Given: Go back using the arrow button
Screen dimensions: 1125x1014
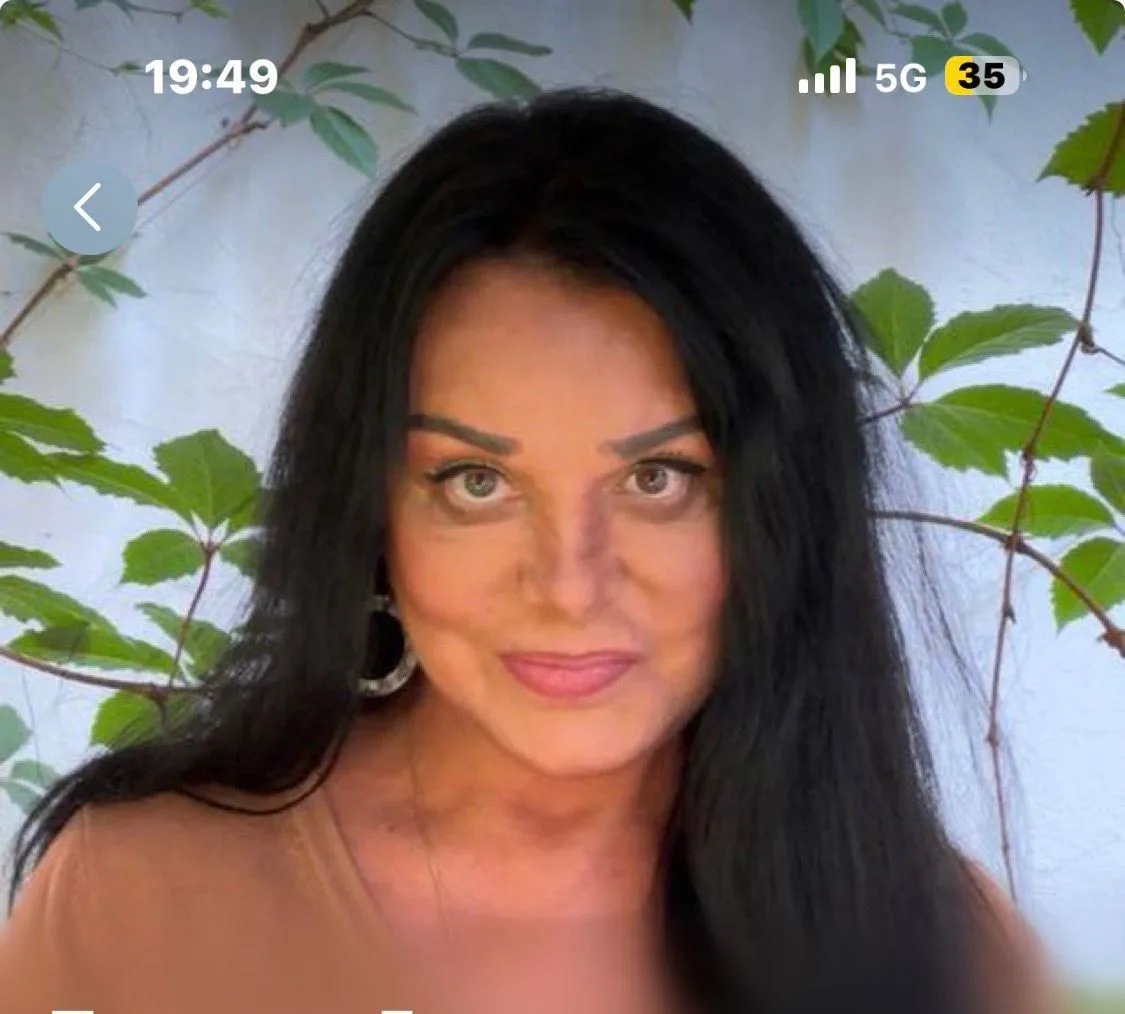Looking at the screenshot, I should (89, 208).
